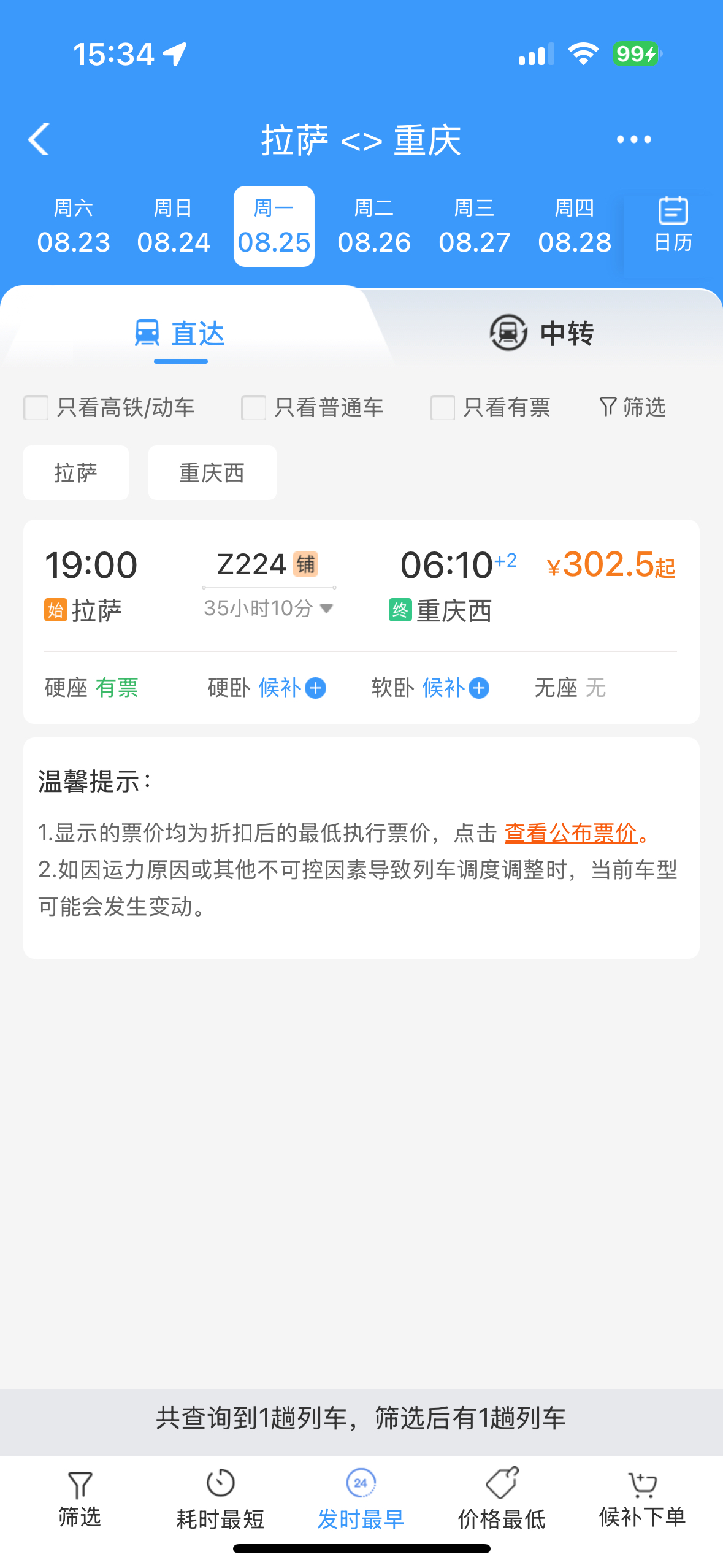This screenshot has width=723, height=1568.
Task: Tap the 拉萨 station chip
Action: point(76,473)
